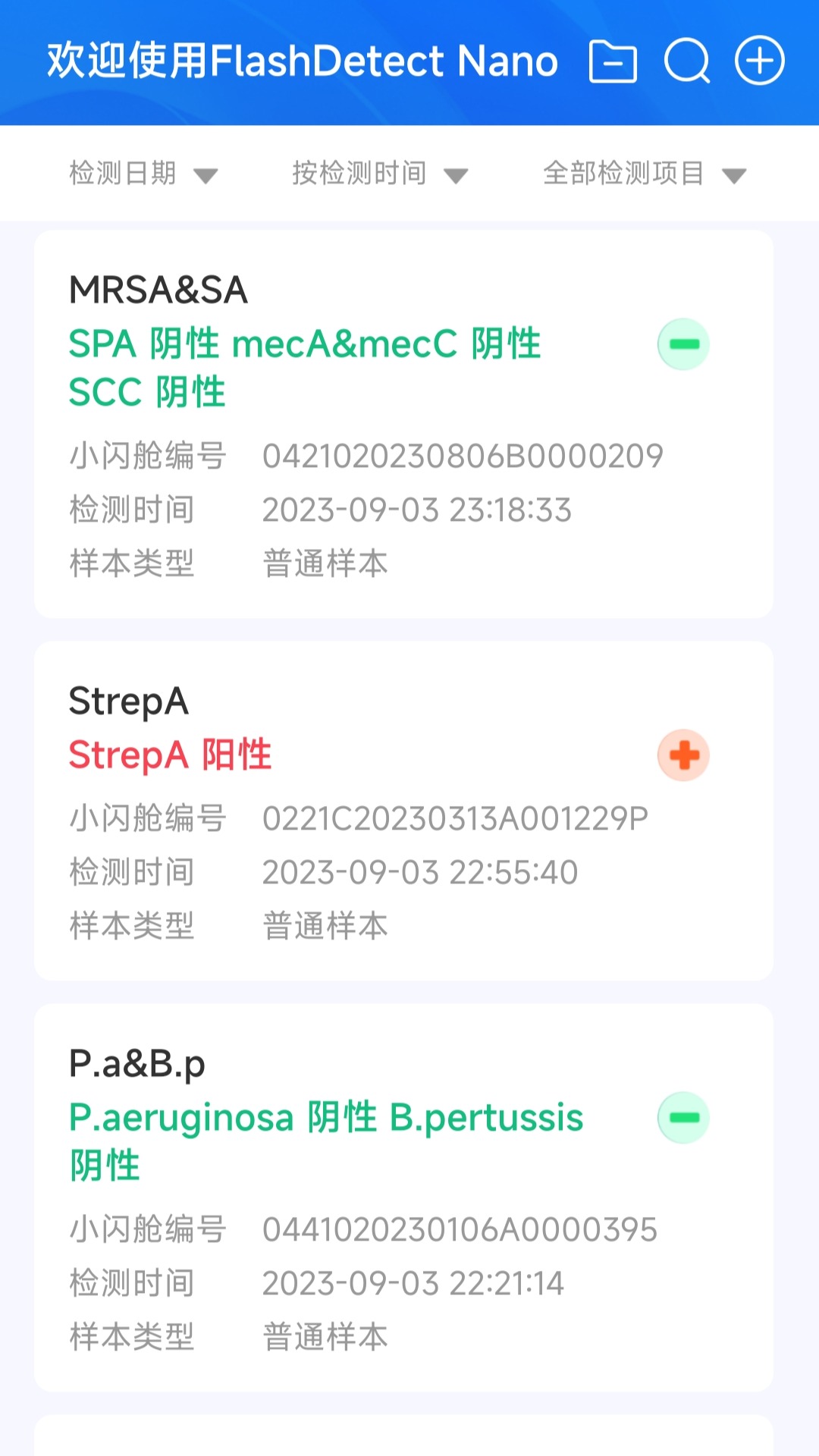This screenshot has height=1456, width=819.
Task: Click the cabin number 0221C20230313A001229P
Action: pyautogui.click(x=453, y=817)
